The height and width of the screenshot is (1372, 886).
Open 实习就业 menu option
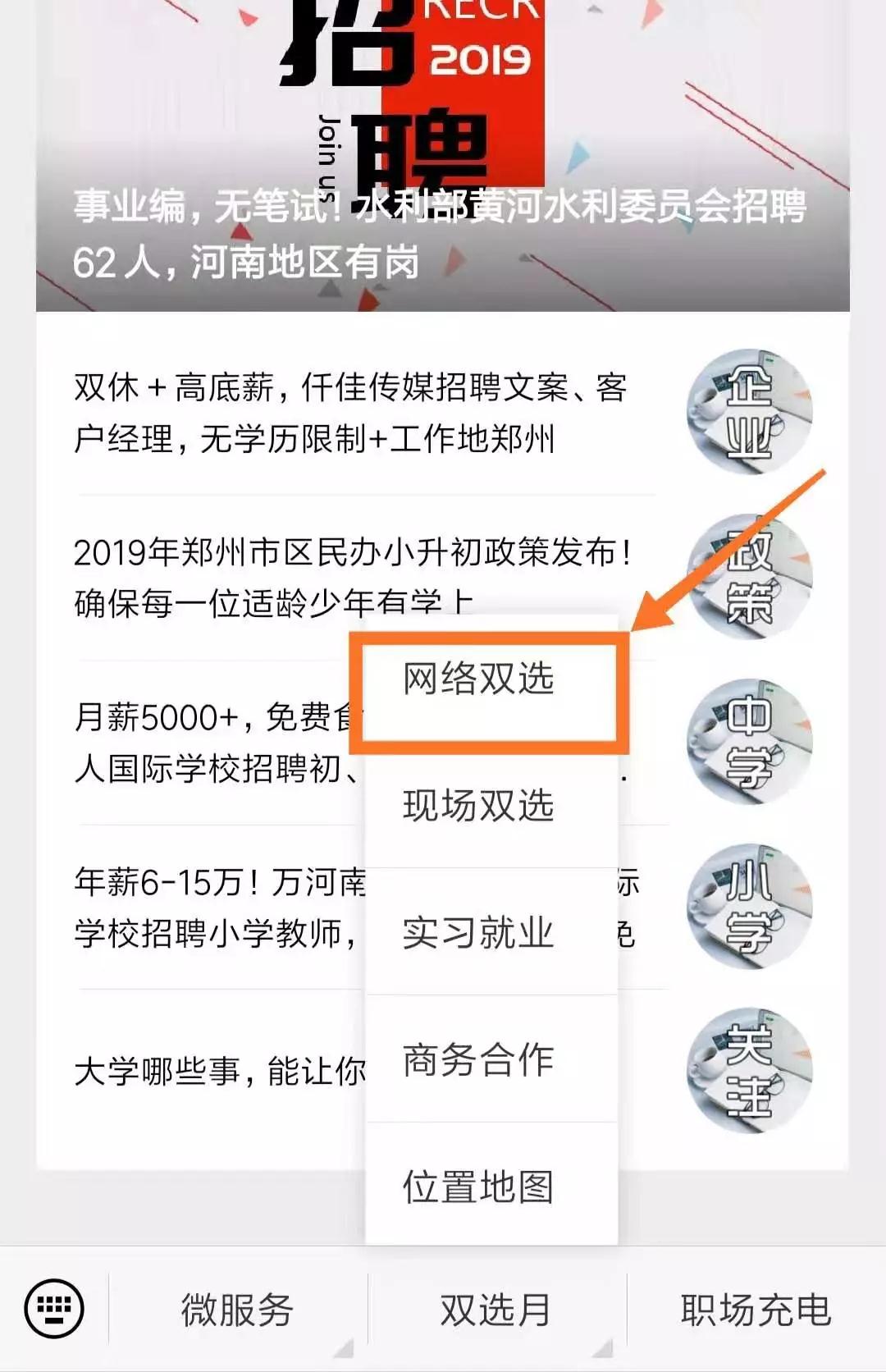tap(478, 933)
